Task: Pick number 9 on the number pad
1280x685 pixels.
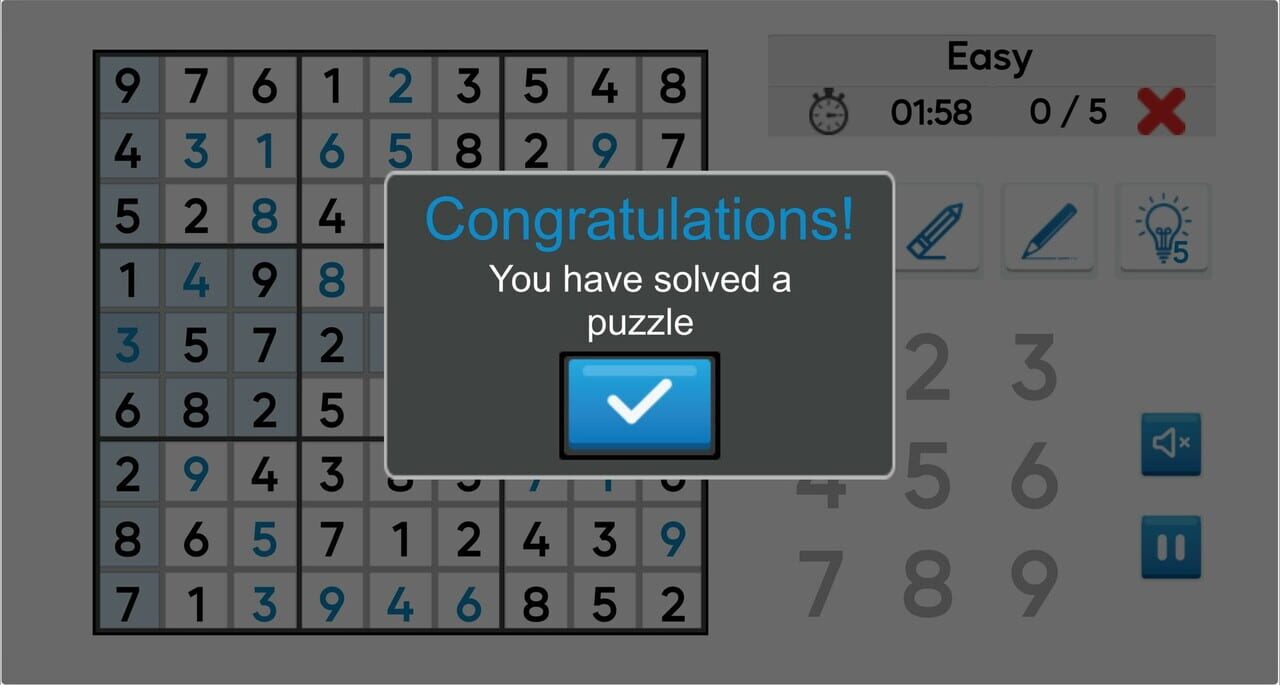Action: pos(1034,585)
